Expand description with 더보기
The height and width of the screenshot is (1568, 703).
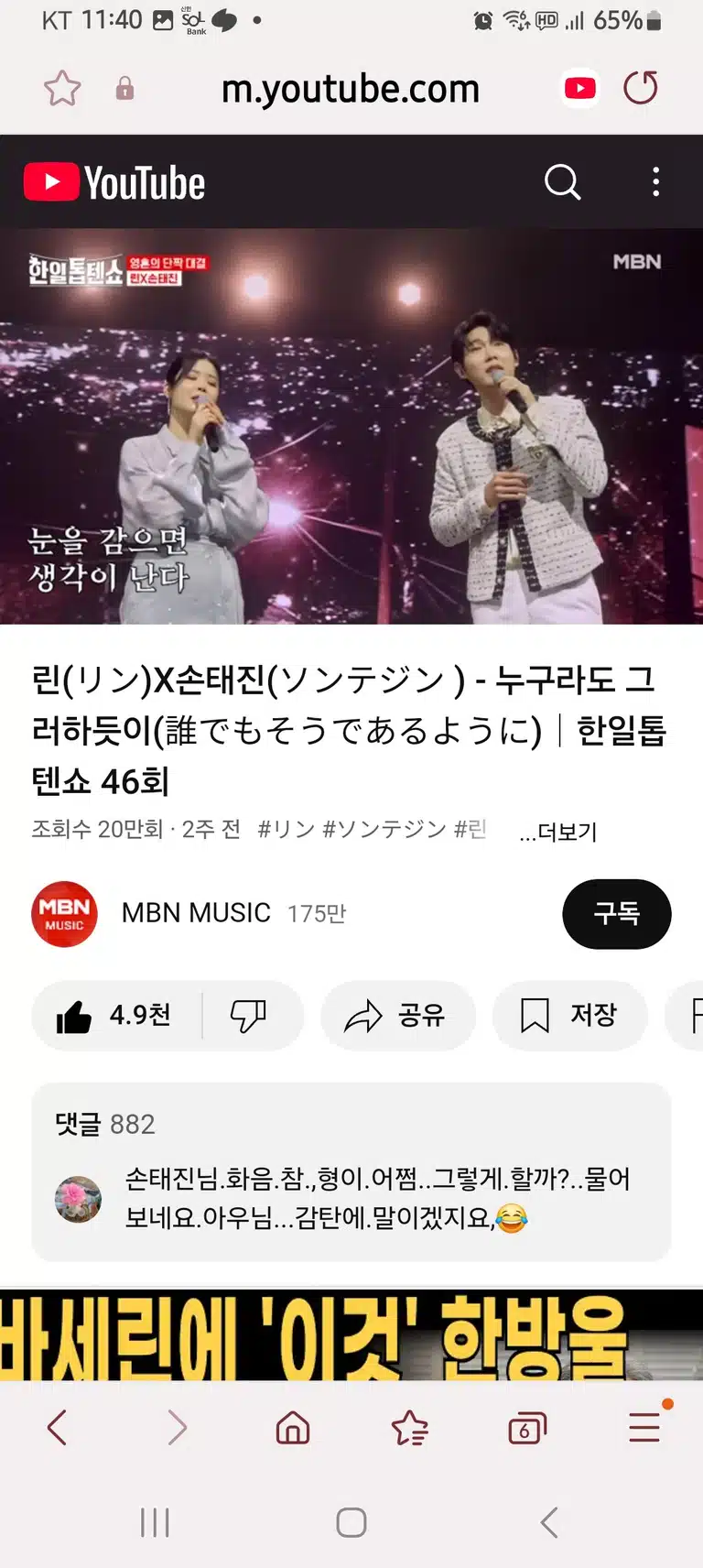(x=558, y=832)
